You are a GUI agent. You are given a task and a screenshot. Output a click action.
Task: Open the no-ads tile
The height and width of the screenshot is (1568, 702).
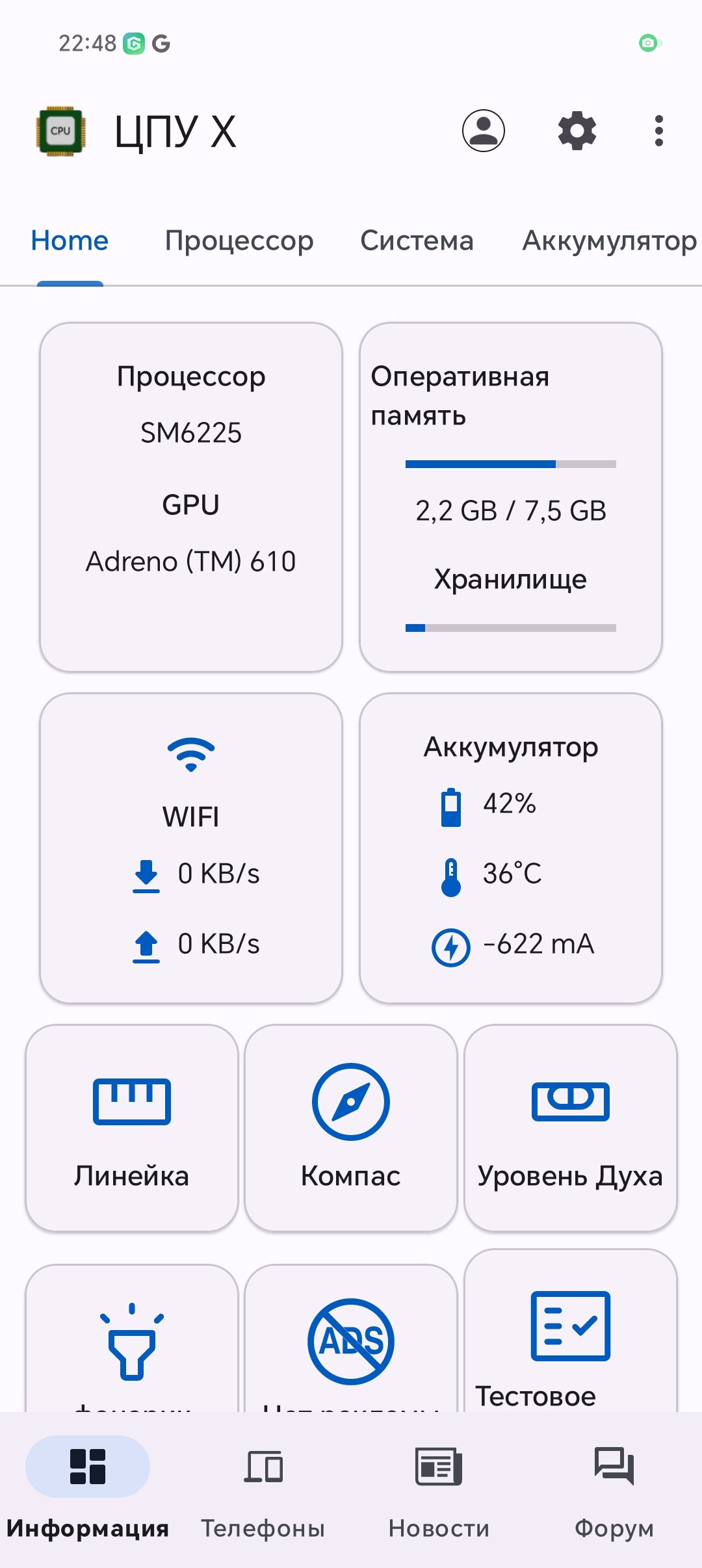coord(351,1338)
